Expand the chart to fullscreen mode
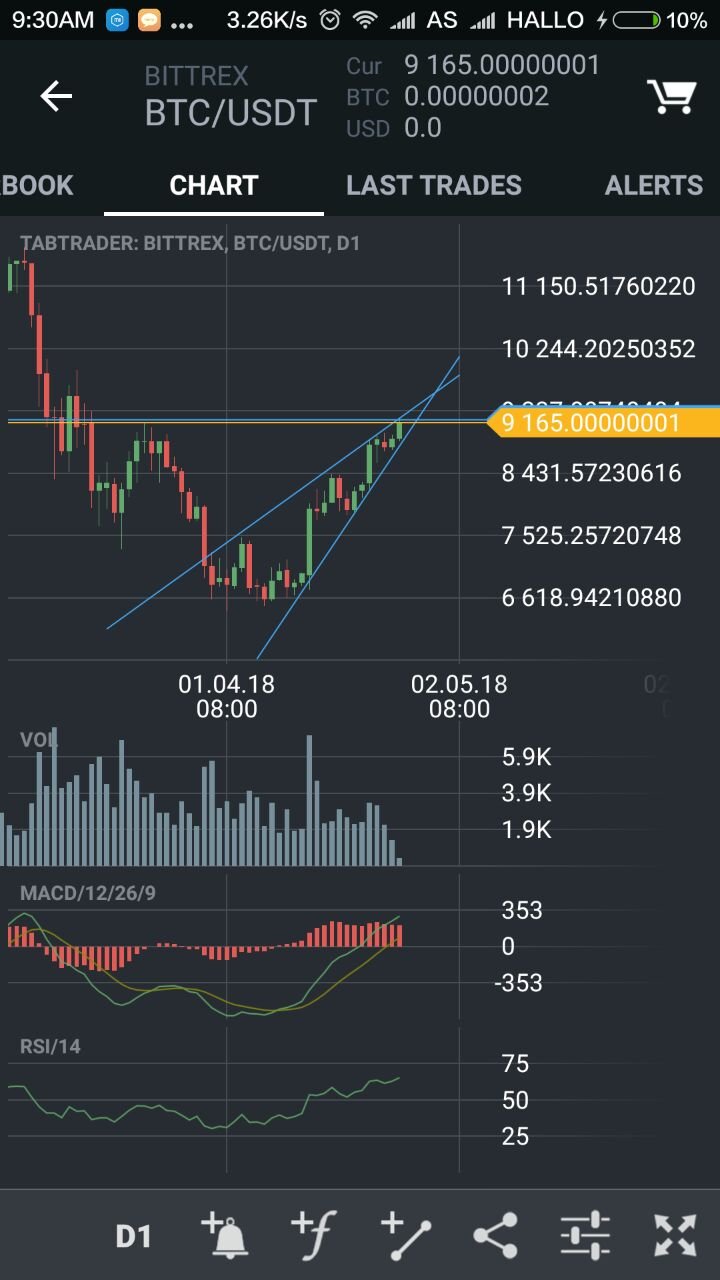Screen dimensions: 720x1280 click(675, 1236)
